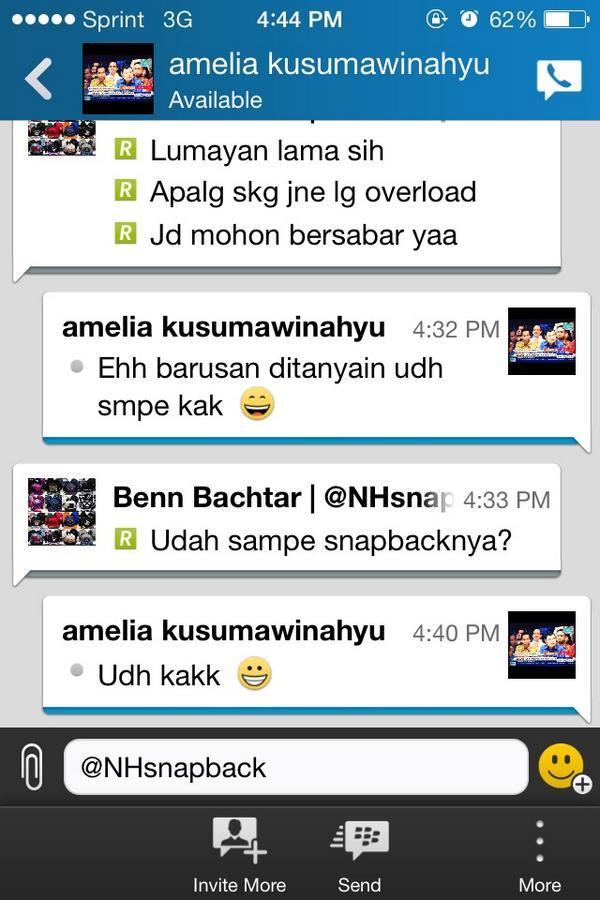The width and height of the screenshot is (600, 900).
Task: Send the typed message
Action: click(x=359, y=854)
